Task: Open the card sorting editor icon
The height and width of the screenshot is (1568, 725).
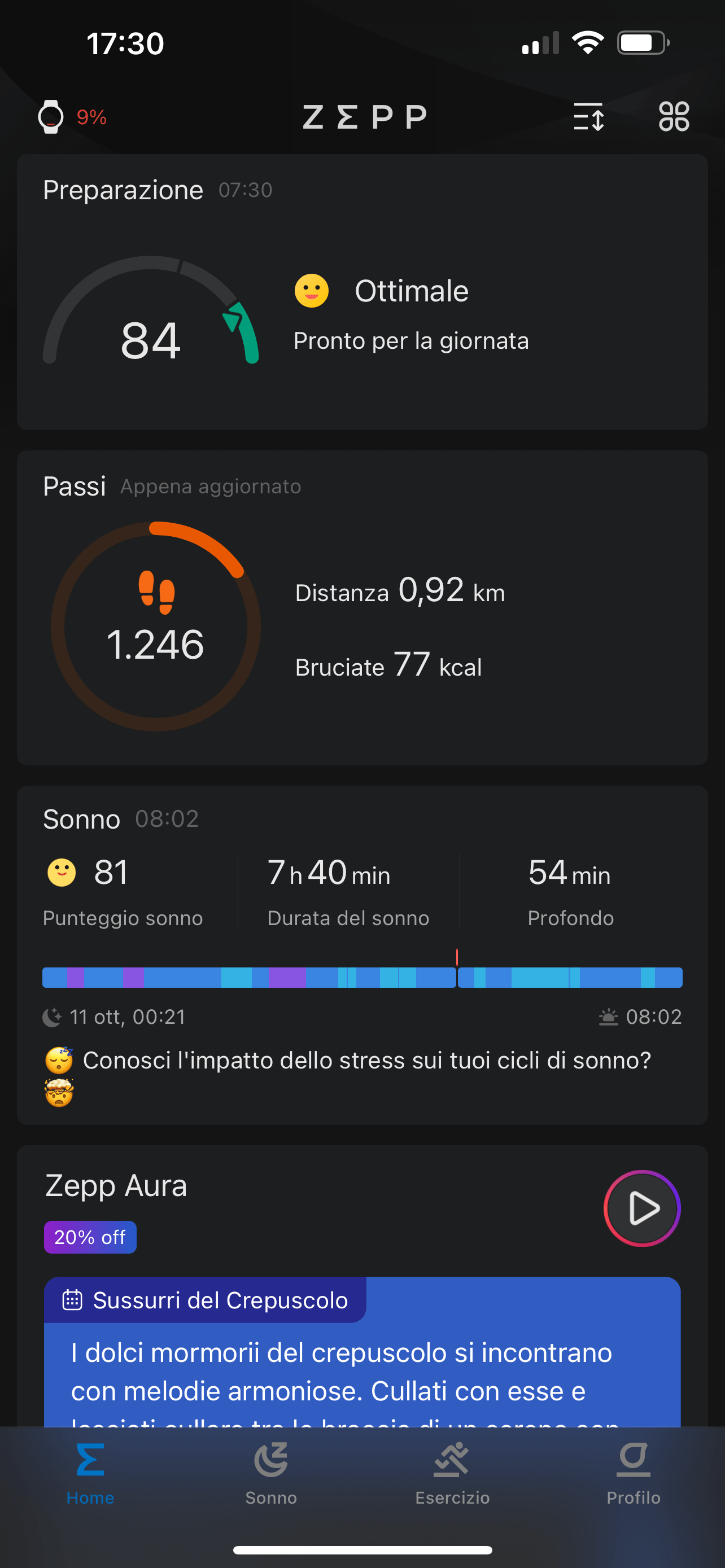Action: pos(589,116)
